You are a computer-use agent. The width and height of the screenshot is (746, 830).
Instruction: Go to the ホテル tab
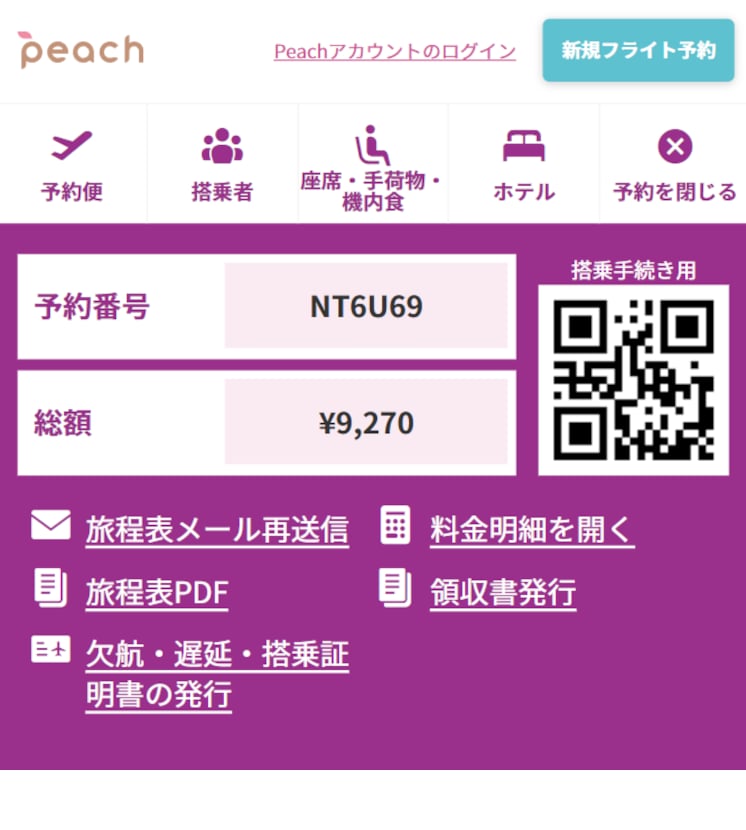click(x=523, y=165)
